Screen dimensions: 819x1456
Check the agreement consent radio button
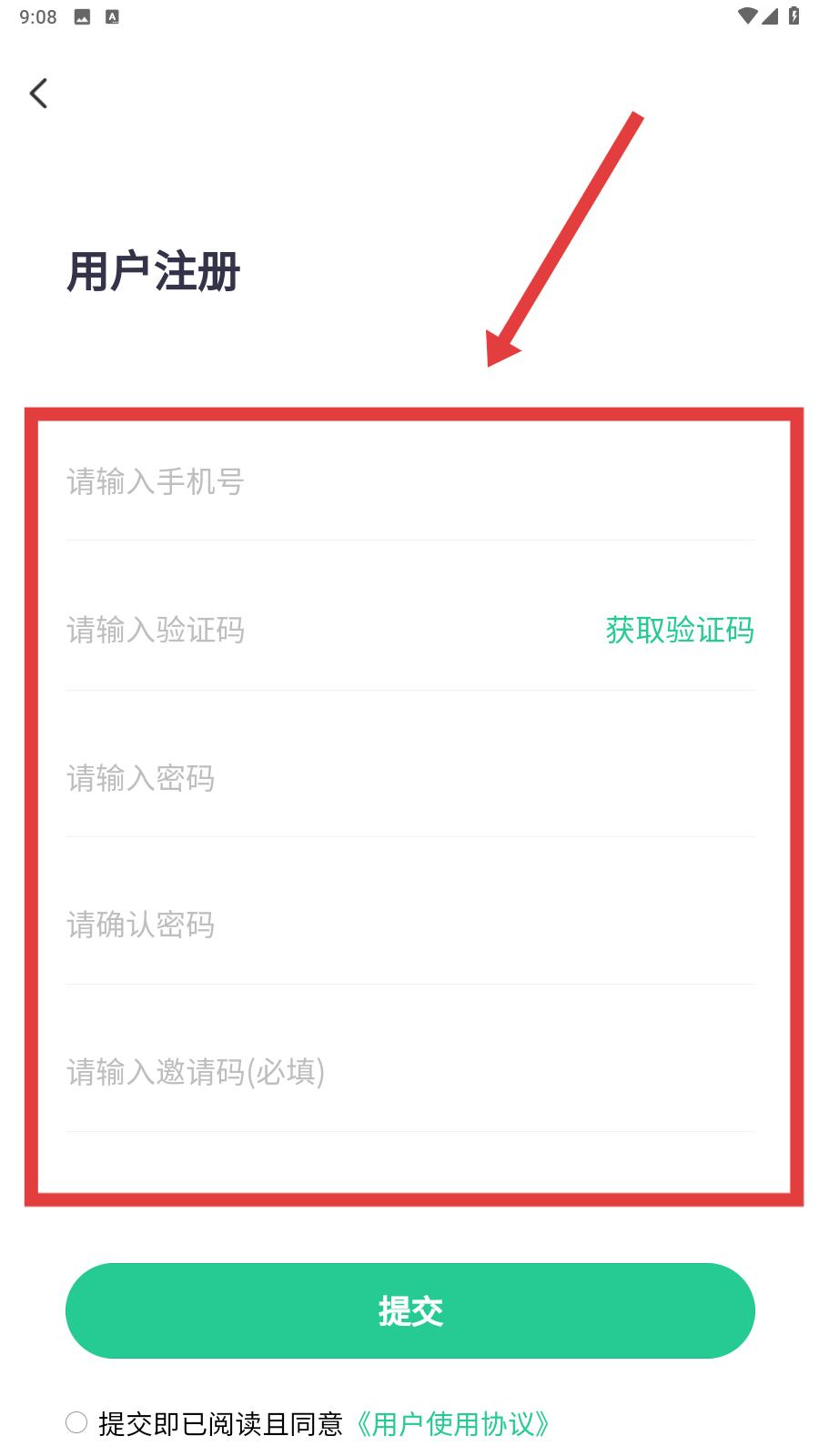coord(76,1422)
